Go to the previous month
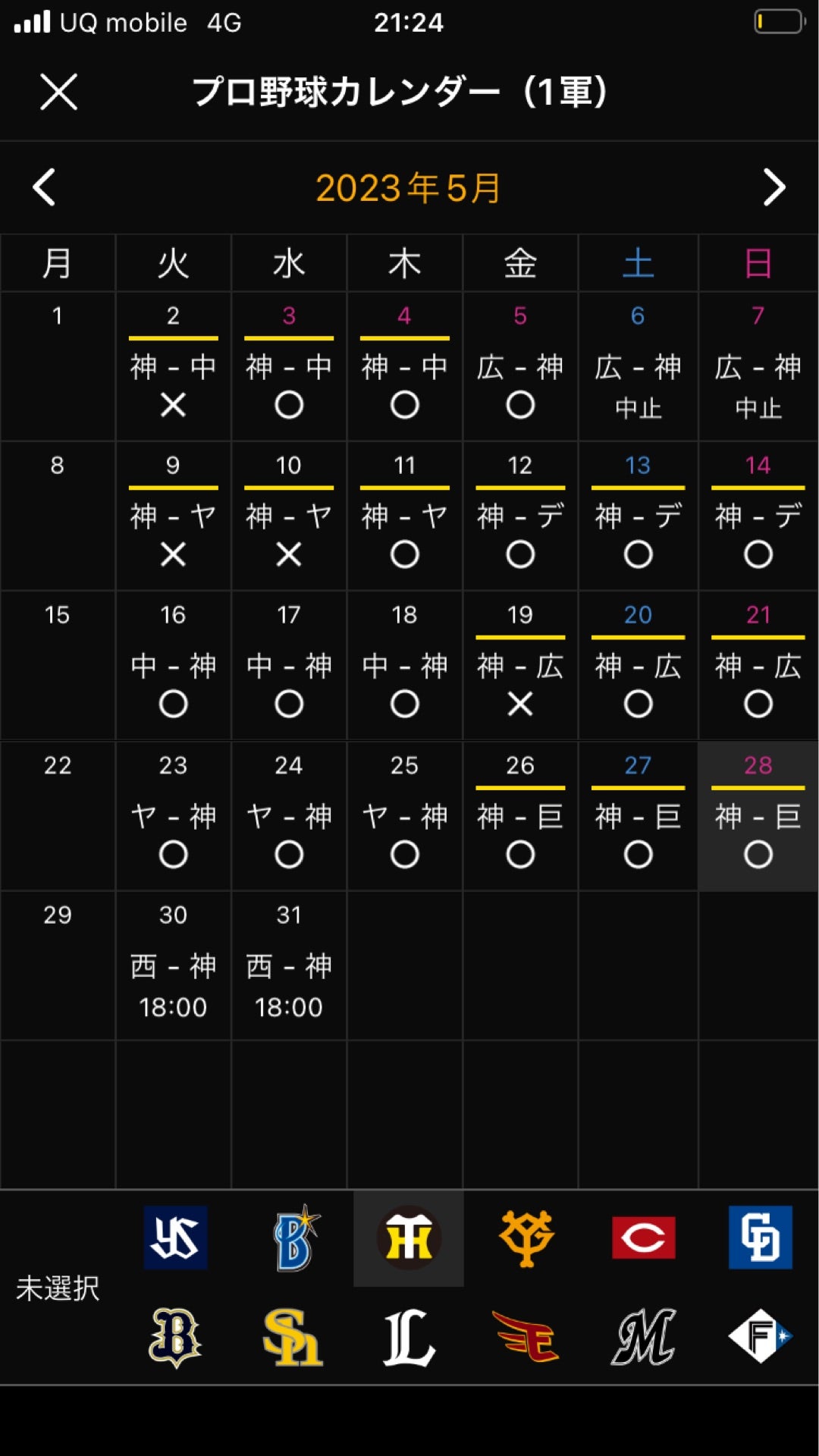 coord(44,187)
